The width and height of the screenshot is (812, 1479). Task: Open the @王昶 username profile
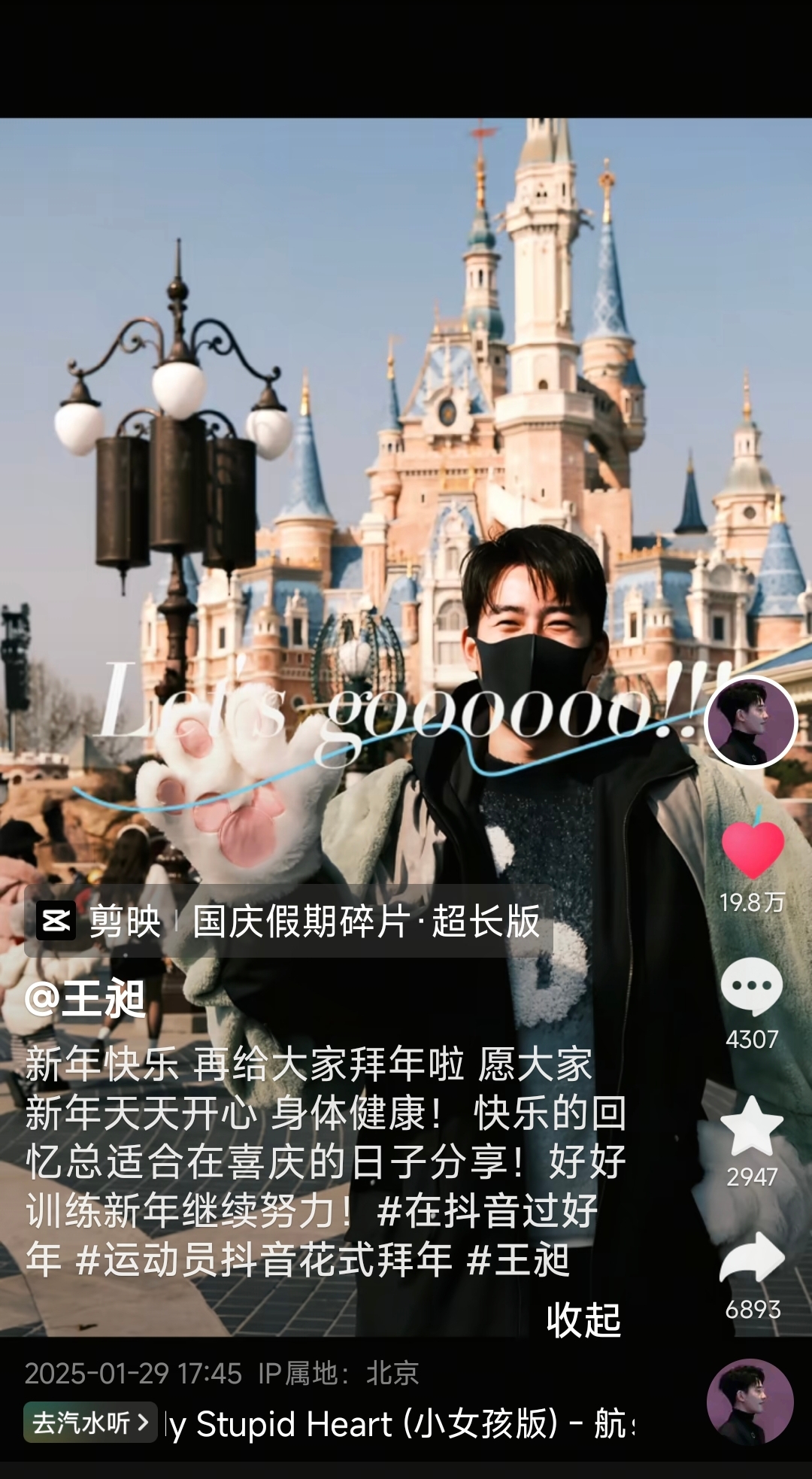tap(85, 999)
